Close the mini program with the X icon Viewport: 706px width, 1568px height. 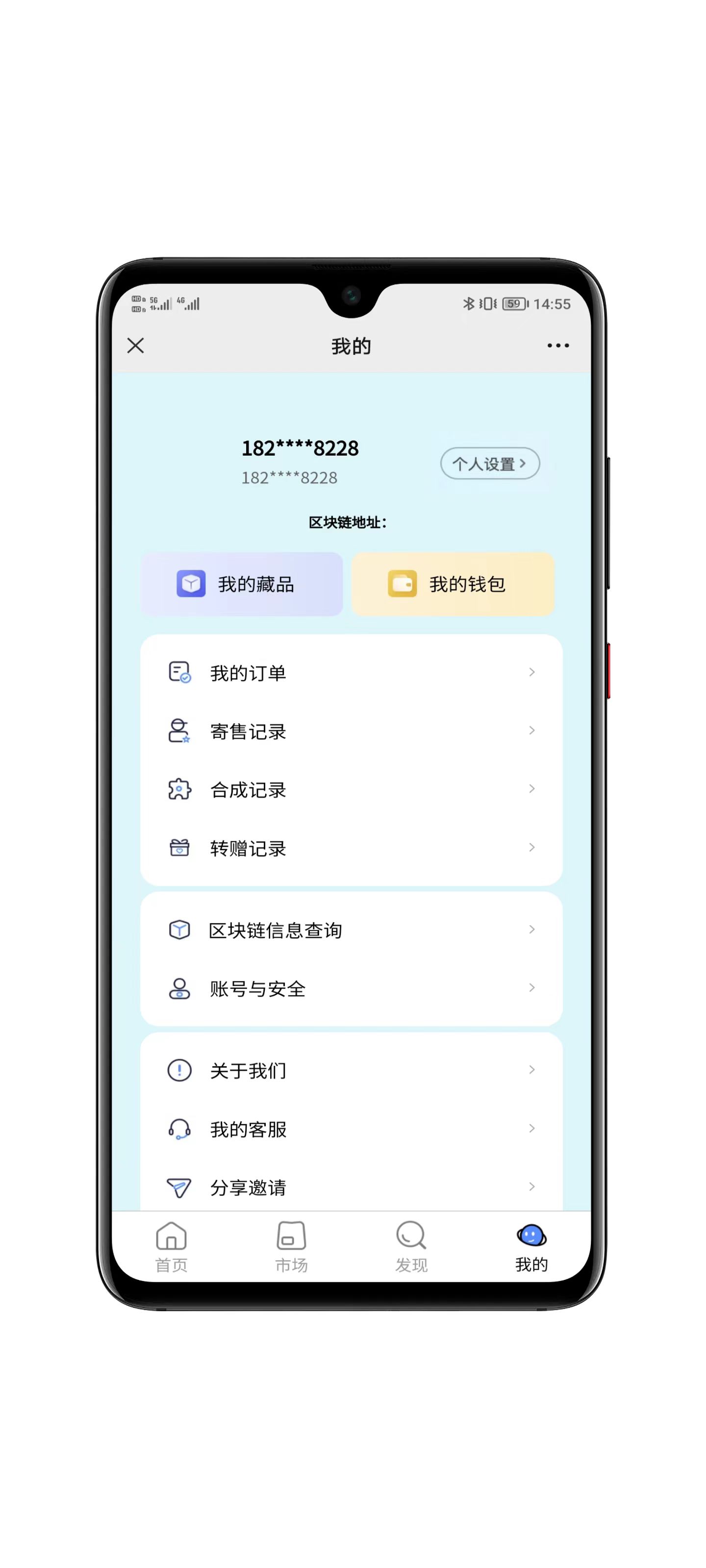[135, 346]
